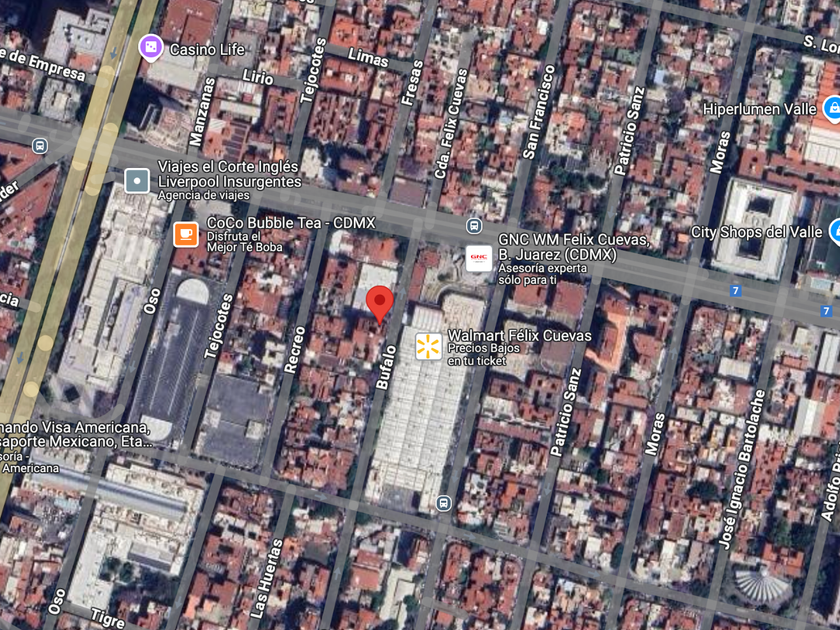Screen dimensions: 840x630
Task: Tap the red dropped pin on Bufalo street
Action: click(380, 305)
